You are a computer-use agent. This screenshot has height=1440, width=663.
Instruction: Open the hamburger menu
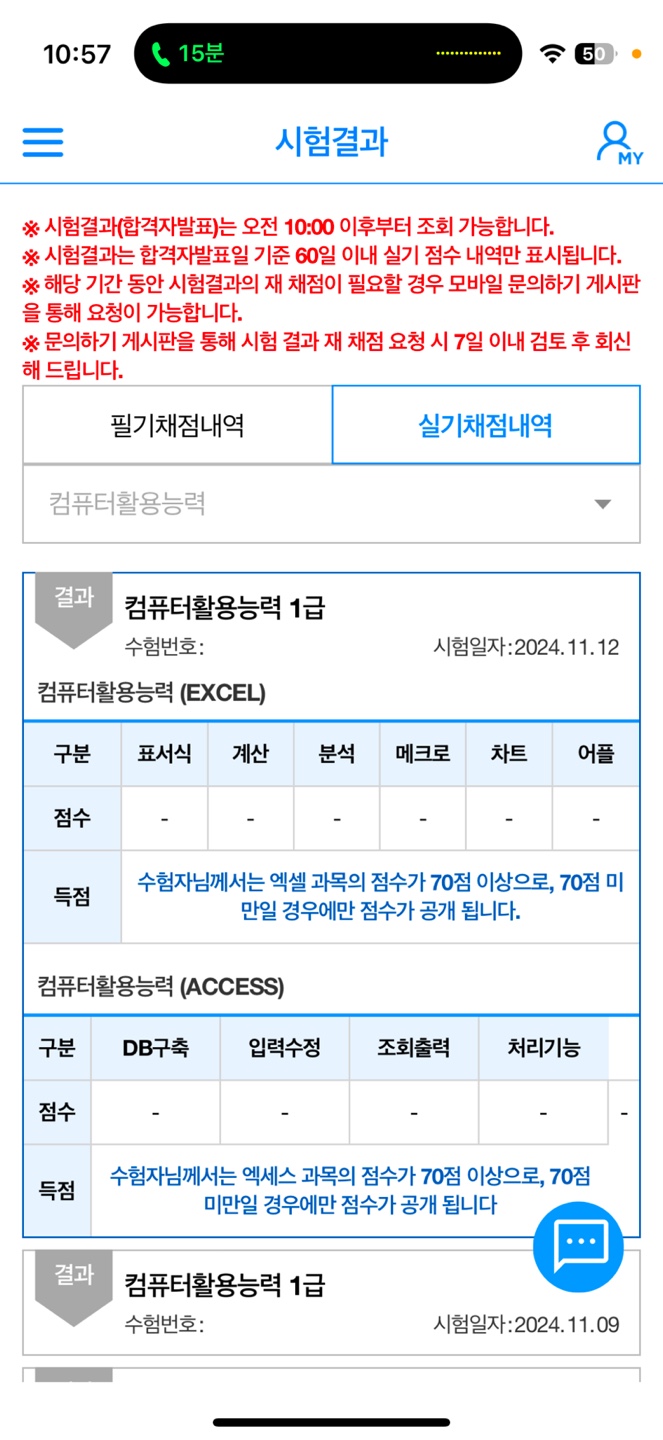click(43, 142)
